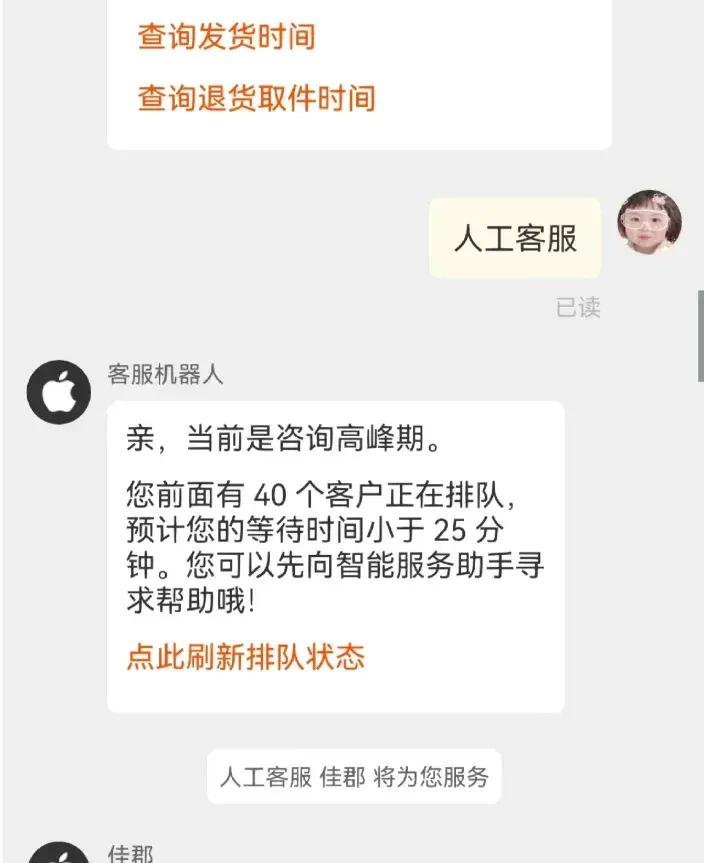
Task: Tap the 查询发货时间 link
Action: click(226, 37)
